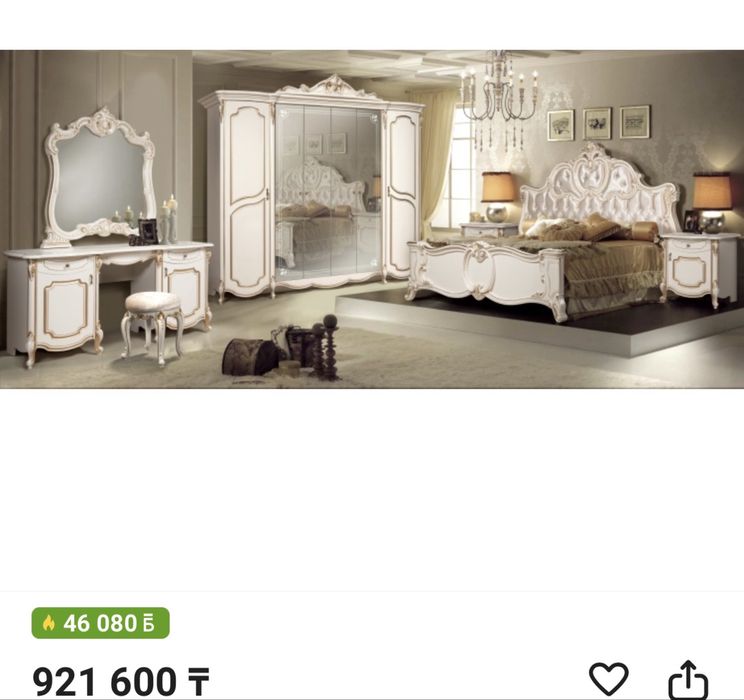Share this product listing
744x700 pixels.
[687, 680]
